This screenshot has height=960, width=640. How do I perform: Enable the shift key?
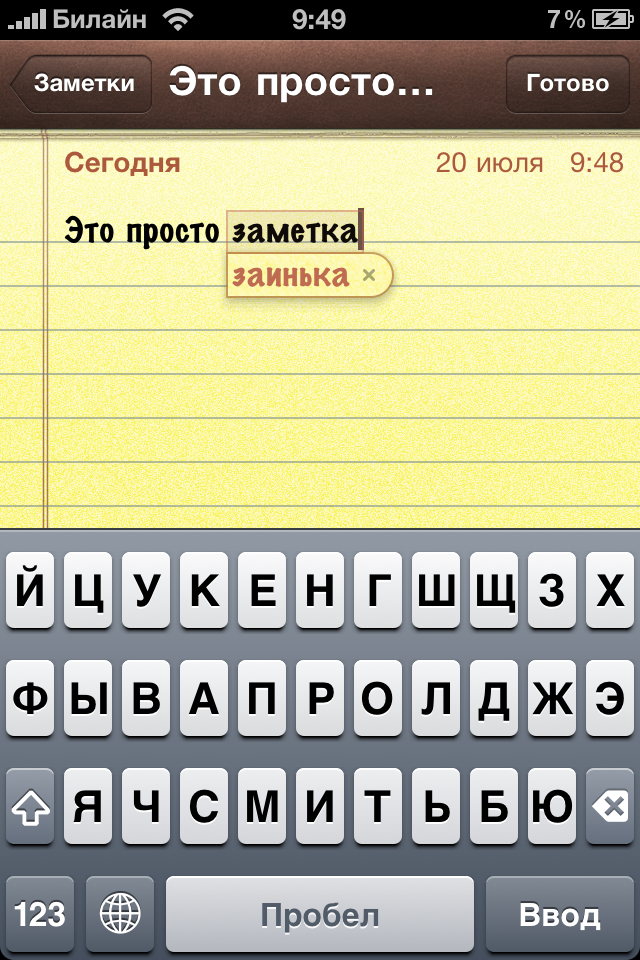[30, 808]
